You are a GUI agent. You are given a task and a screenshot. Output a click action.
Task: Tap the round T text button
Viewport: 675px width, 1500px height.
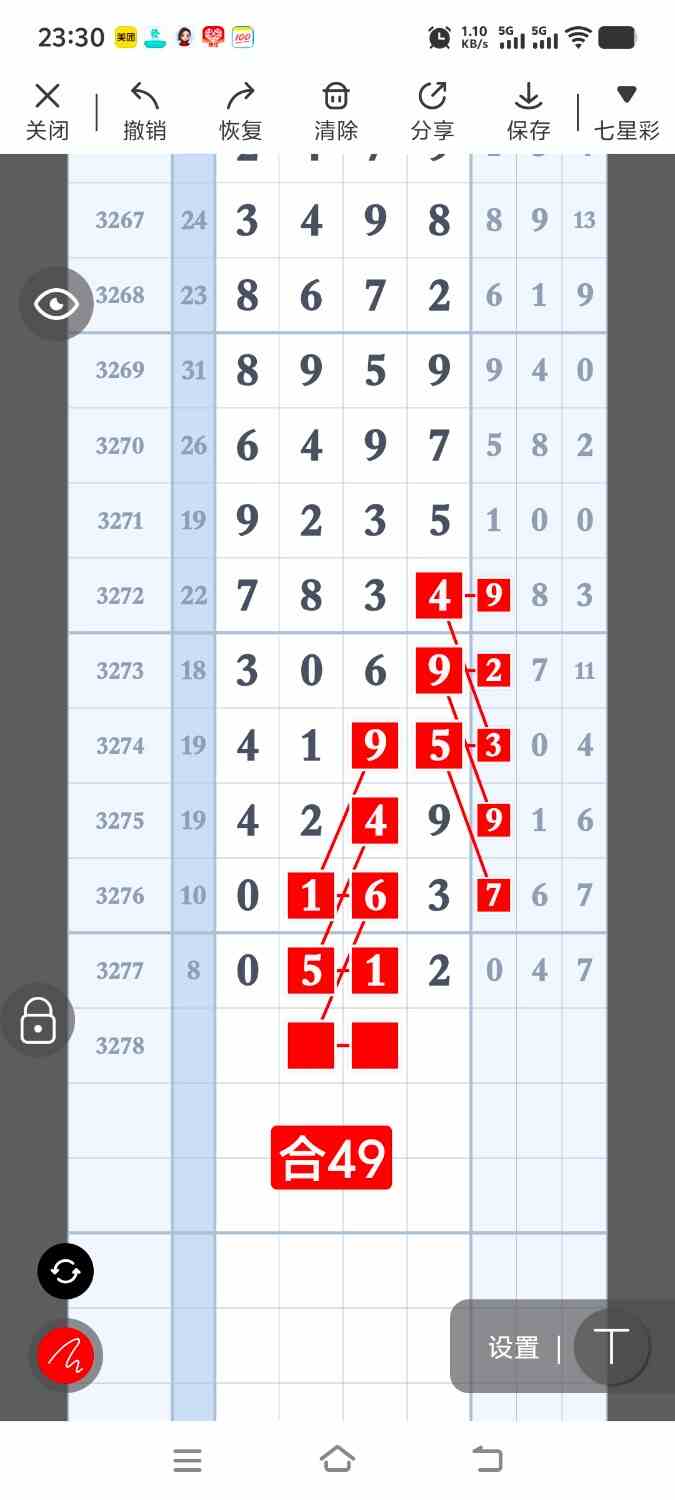point(612,1347)
